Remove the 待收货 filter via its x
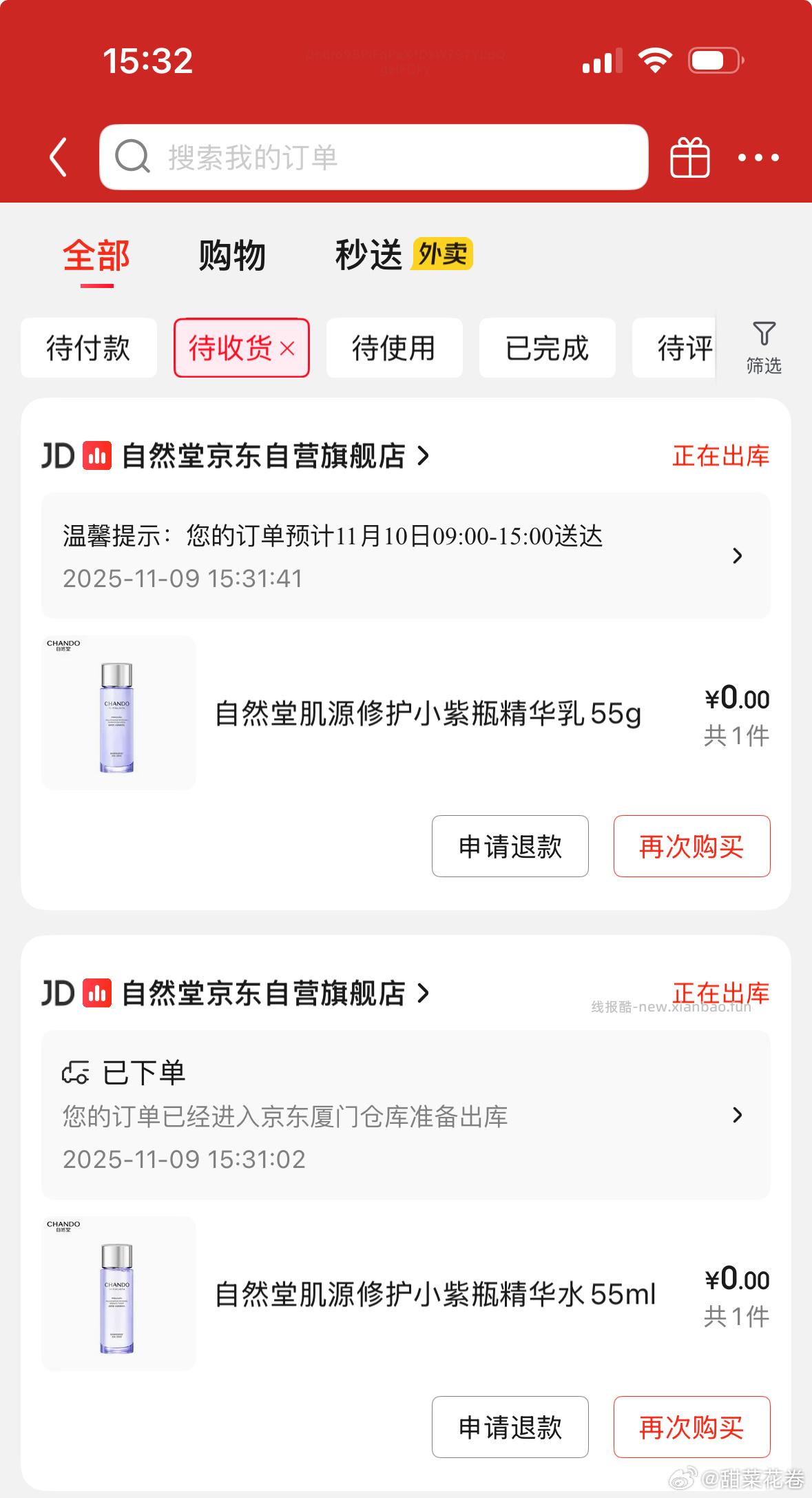 (x=289, y=348)
